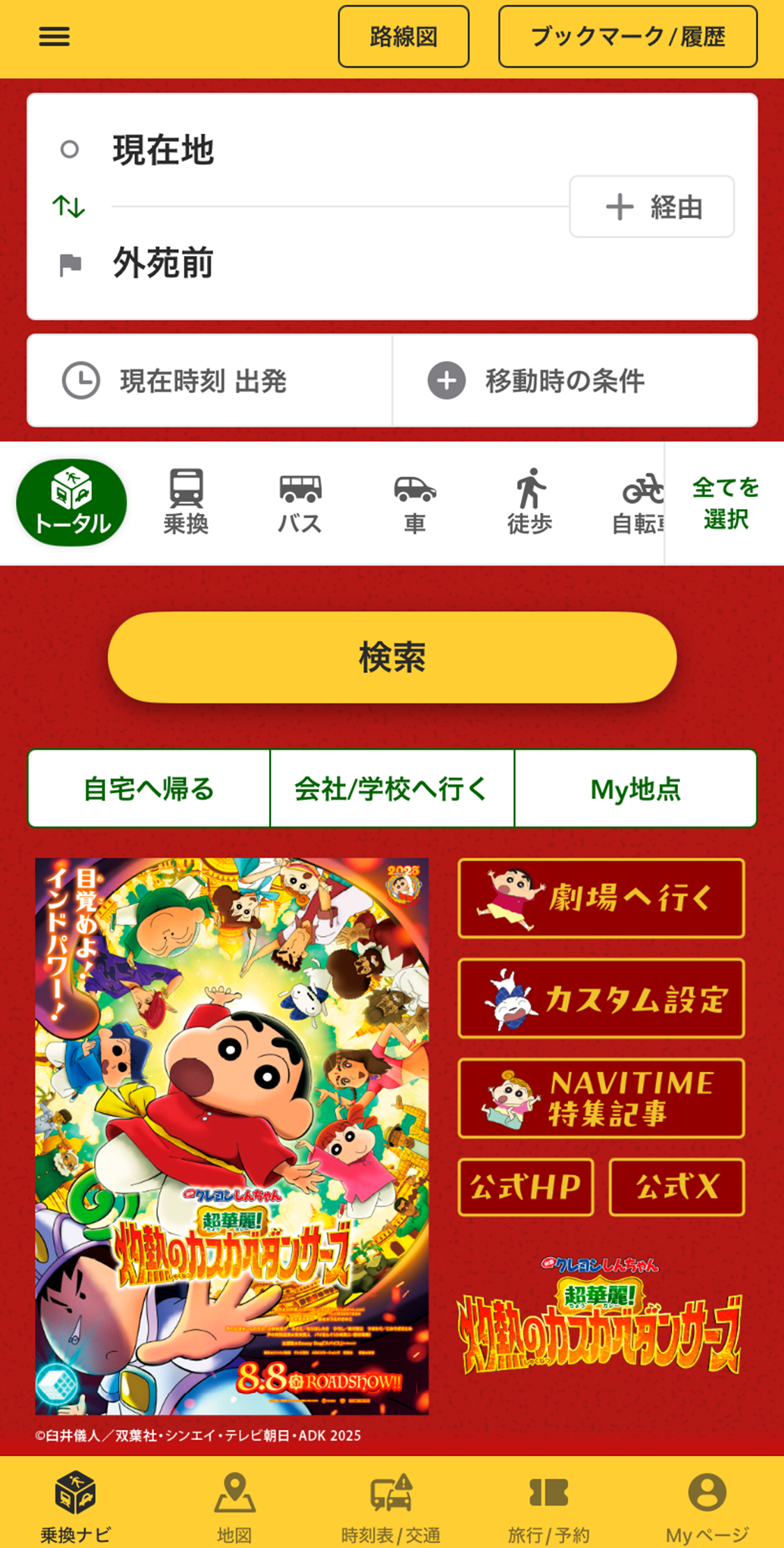Open the hamburger drawer menu
The width and height of the screenshot is (784, 1548).
tap(54, 36)
